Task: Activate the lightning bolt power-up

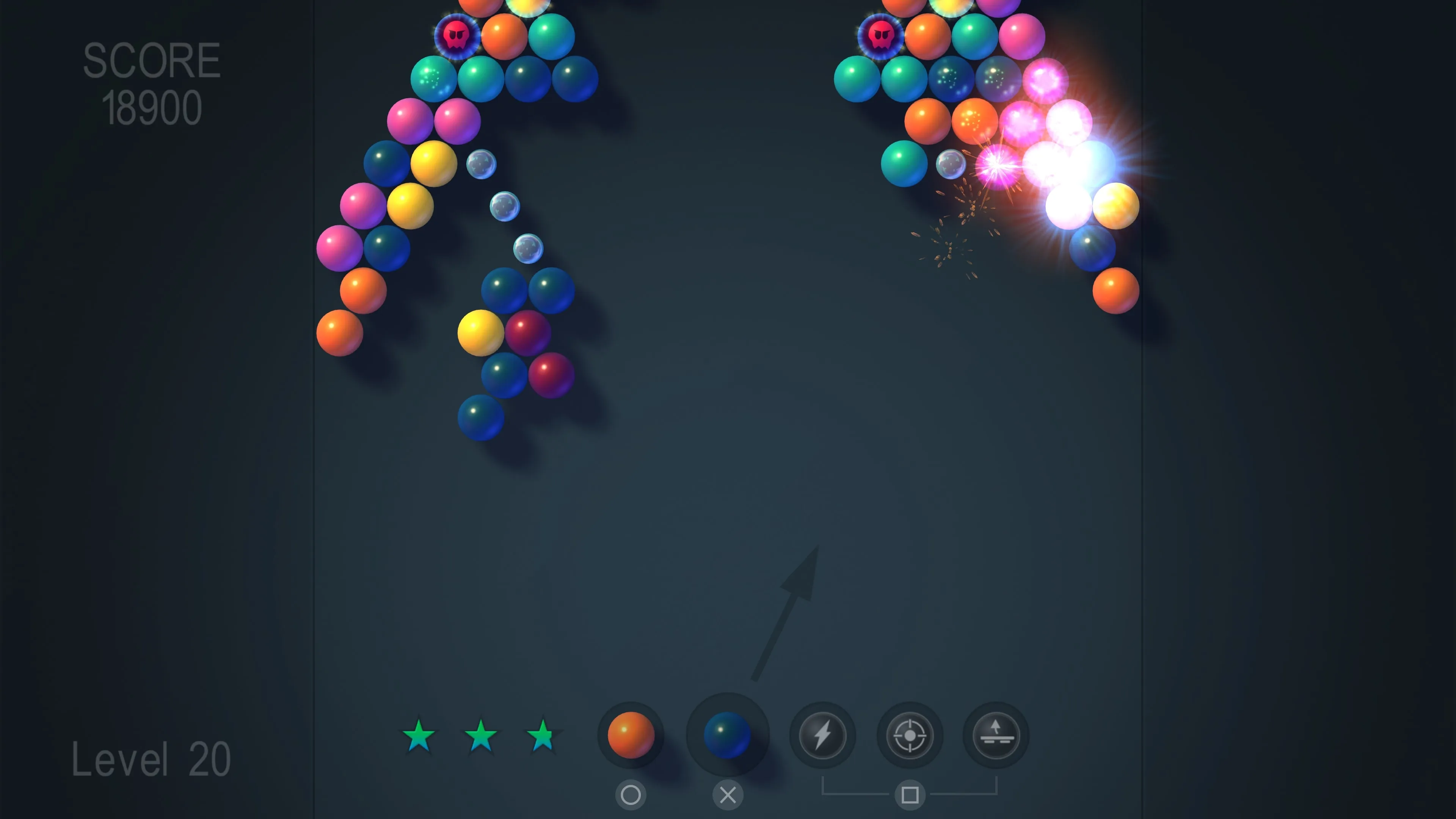Action: tap(822, 735)
